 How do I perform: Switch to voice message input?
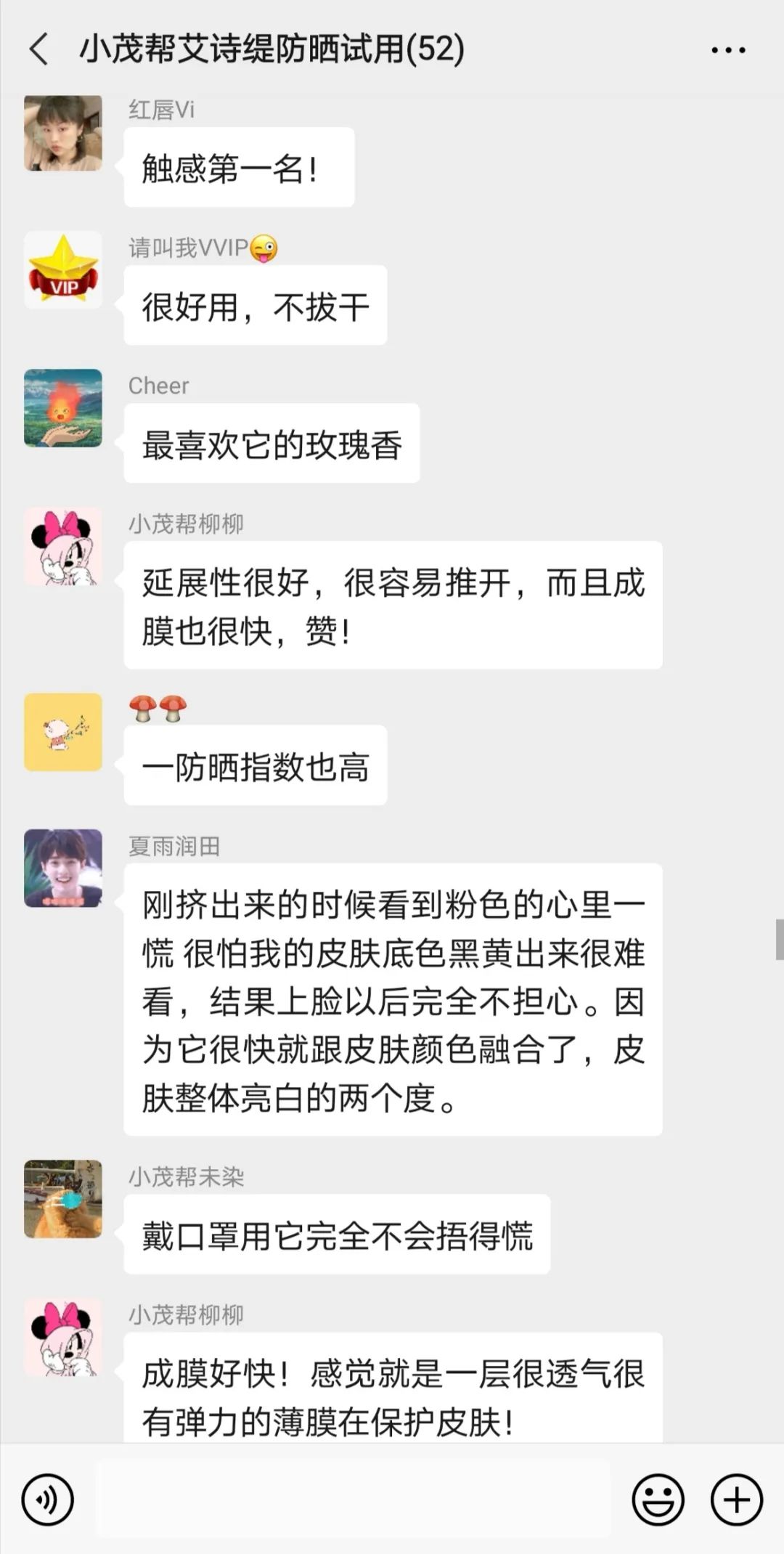click(48, 1500)
